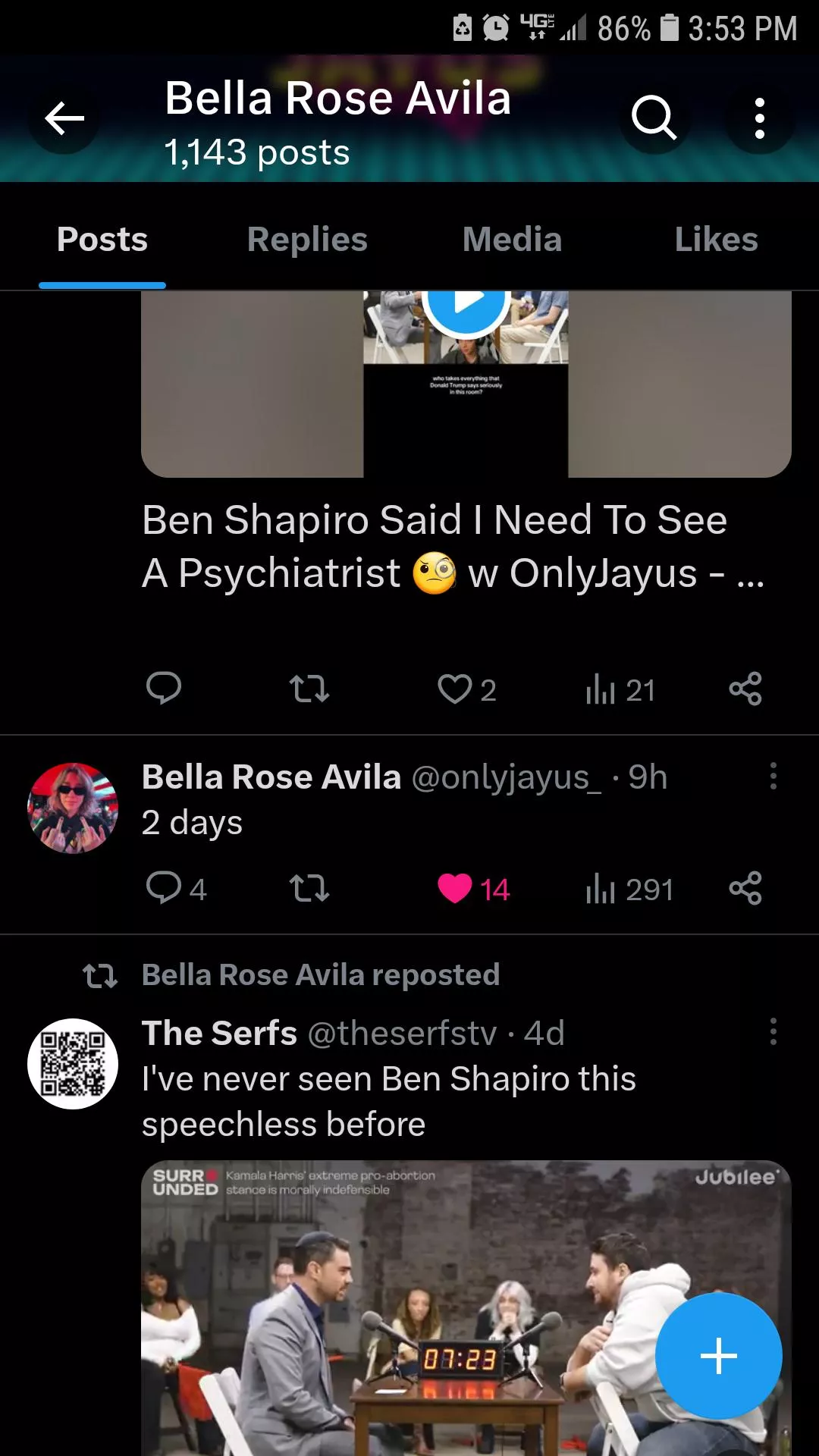This screenshot has width=819, height=1456.
Task: Open more options for The Serfs post
Action: 773,1032
